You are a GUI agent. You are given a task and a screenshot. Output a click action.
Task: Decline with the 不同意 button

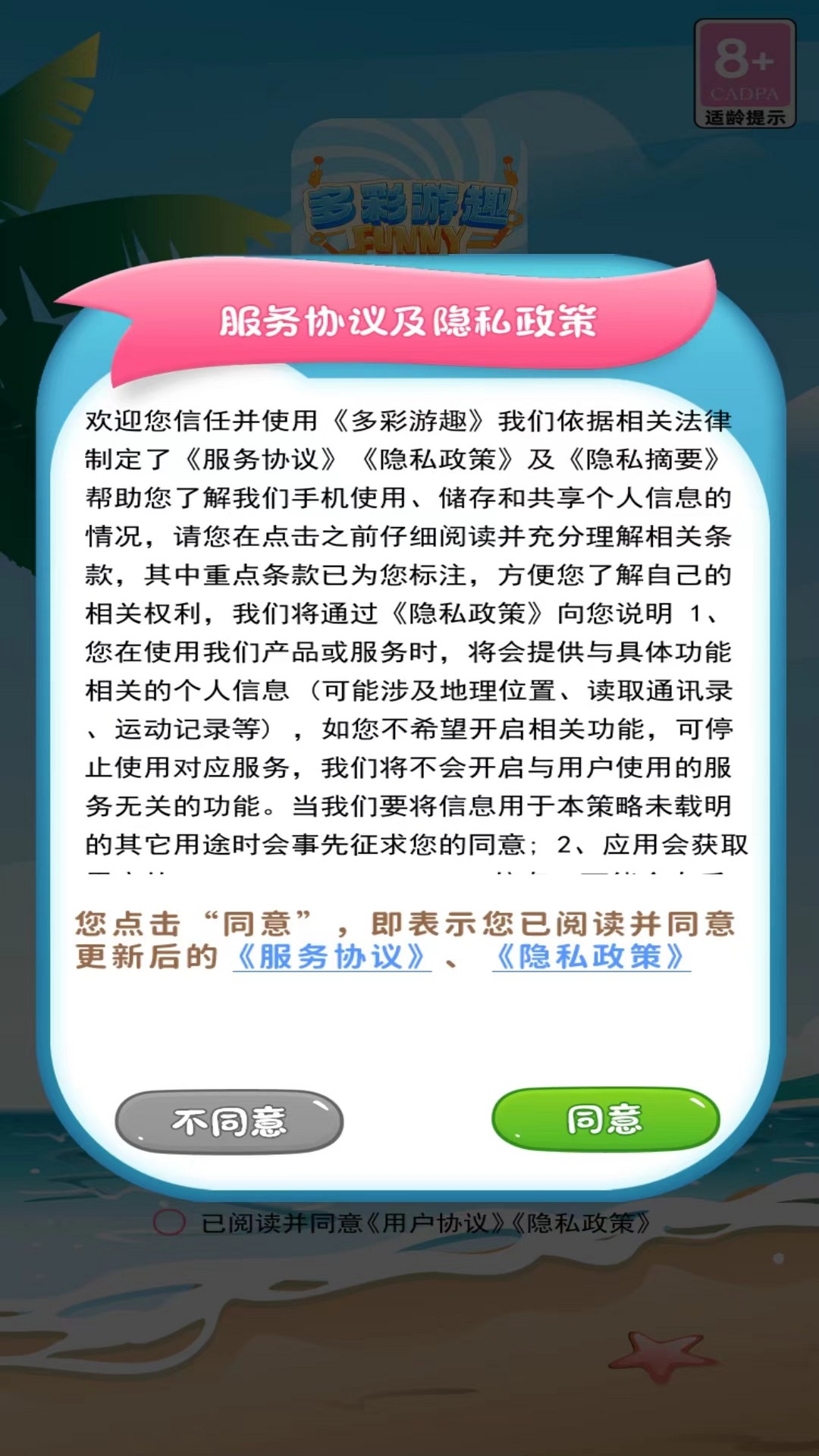click(x=229, y=1122)
